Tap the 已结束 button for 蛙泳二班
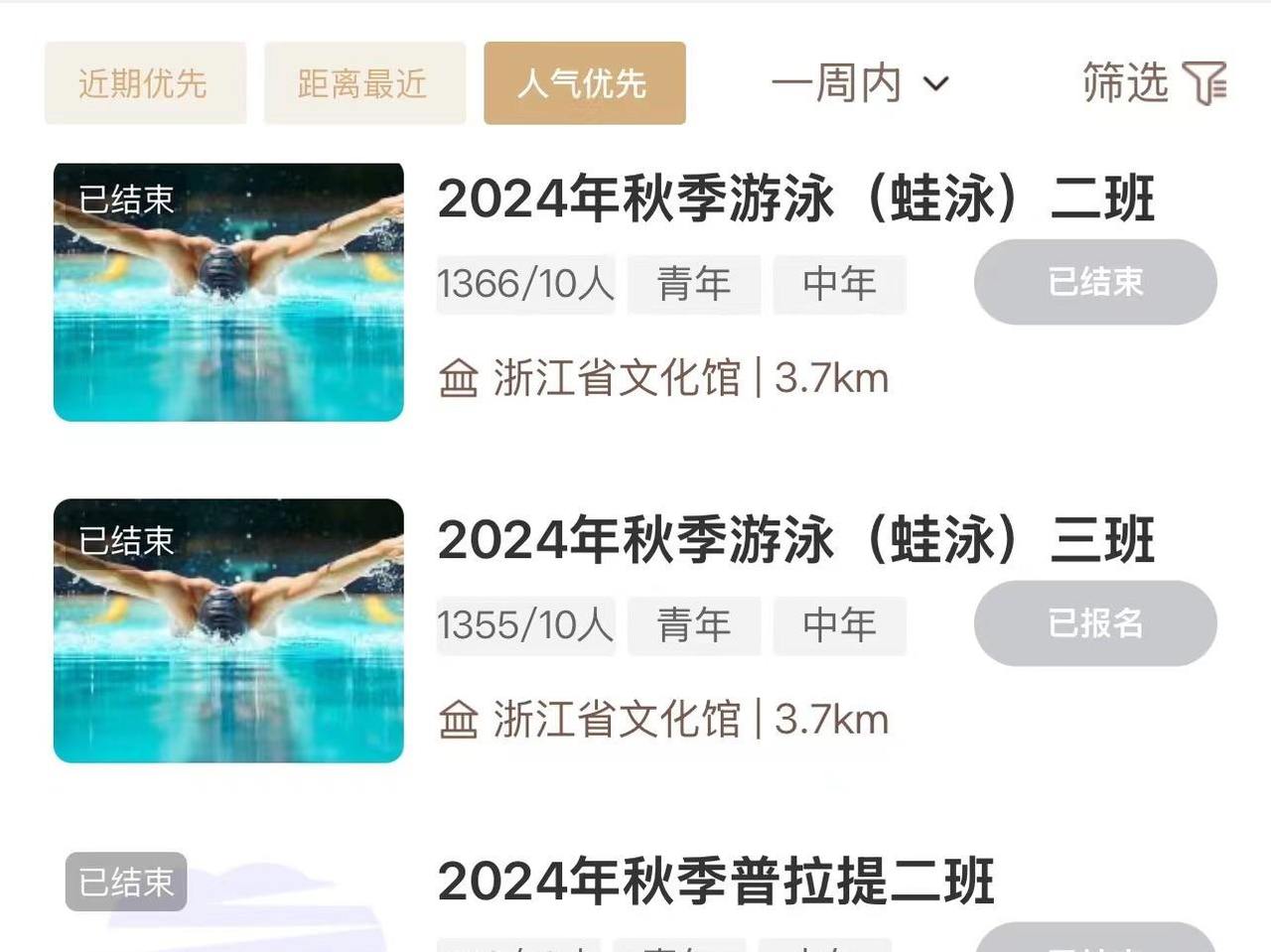 click(1094, 282)
